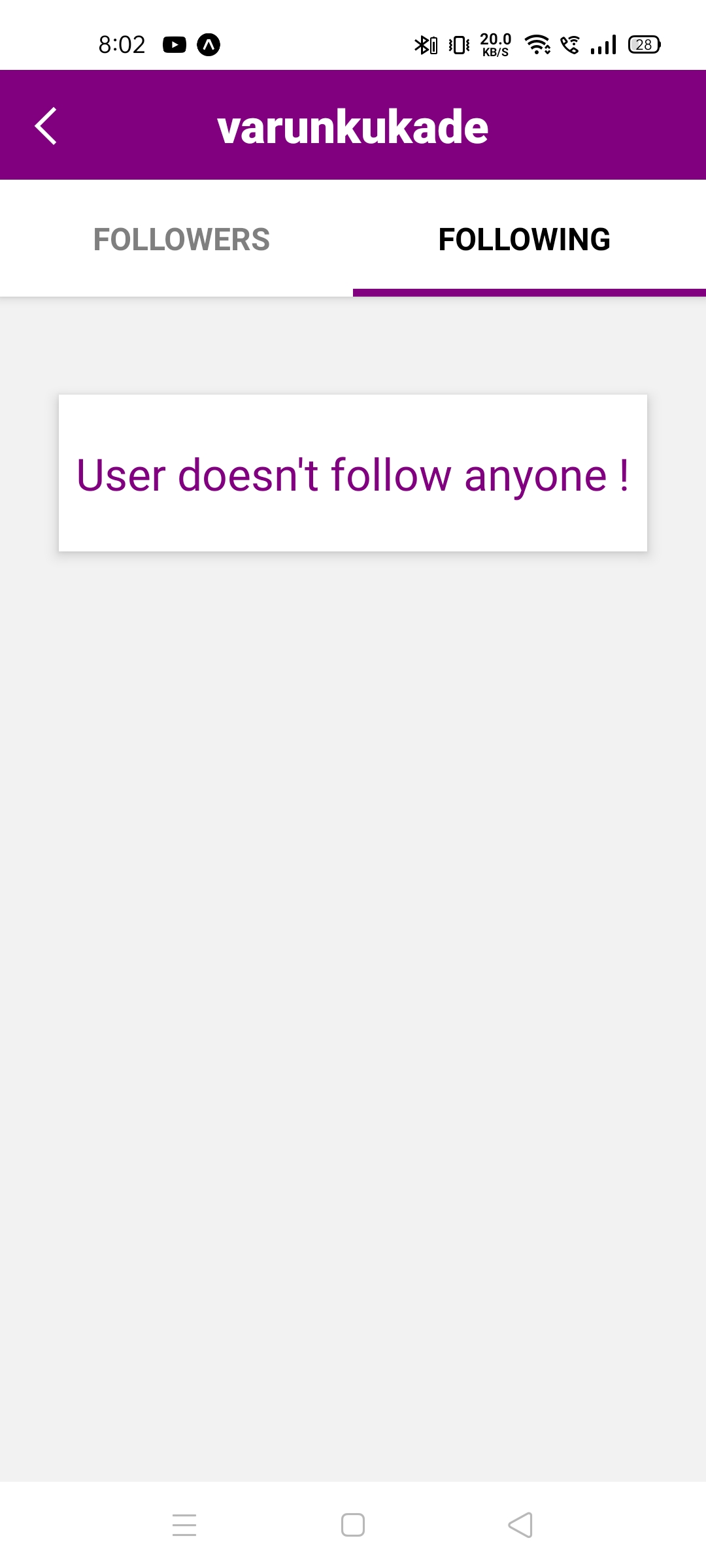Image resolution: width=706 pixels, height=1568 pixels.
Task: Go to the home screen
Action: click(x=353, y=1525)
